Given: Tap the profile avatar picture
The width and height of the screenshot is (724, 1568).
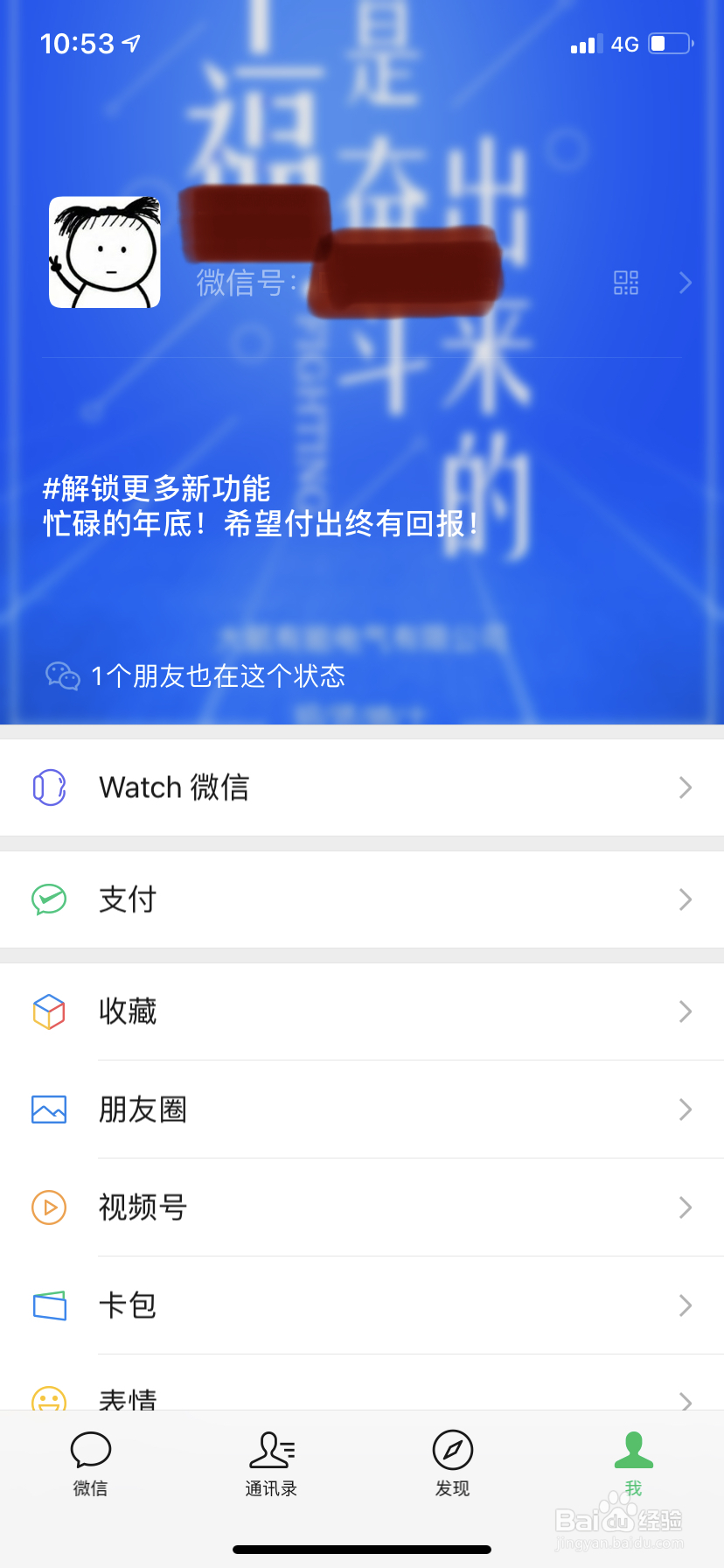Looking at the screenshot, I should [105, 252].
